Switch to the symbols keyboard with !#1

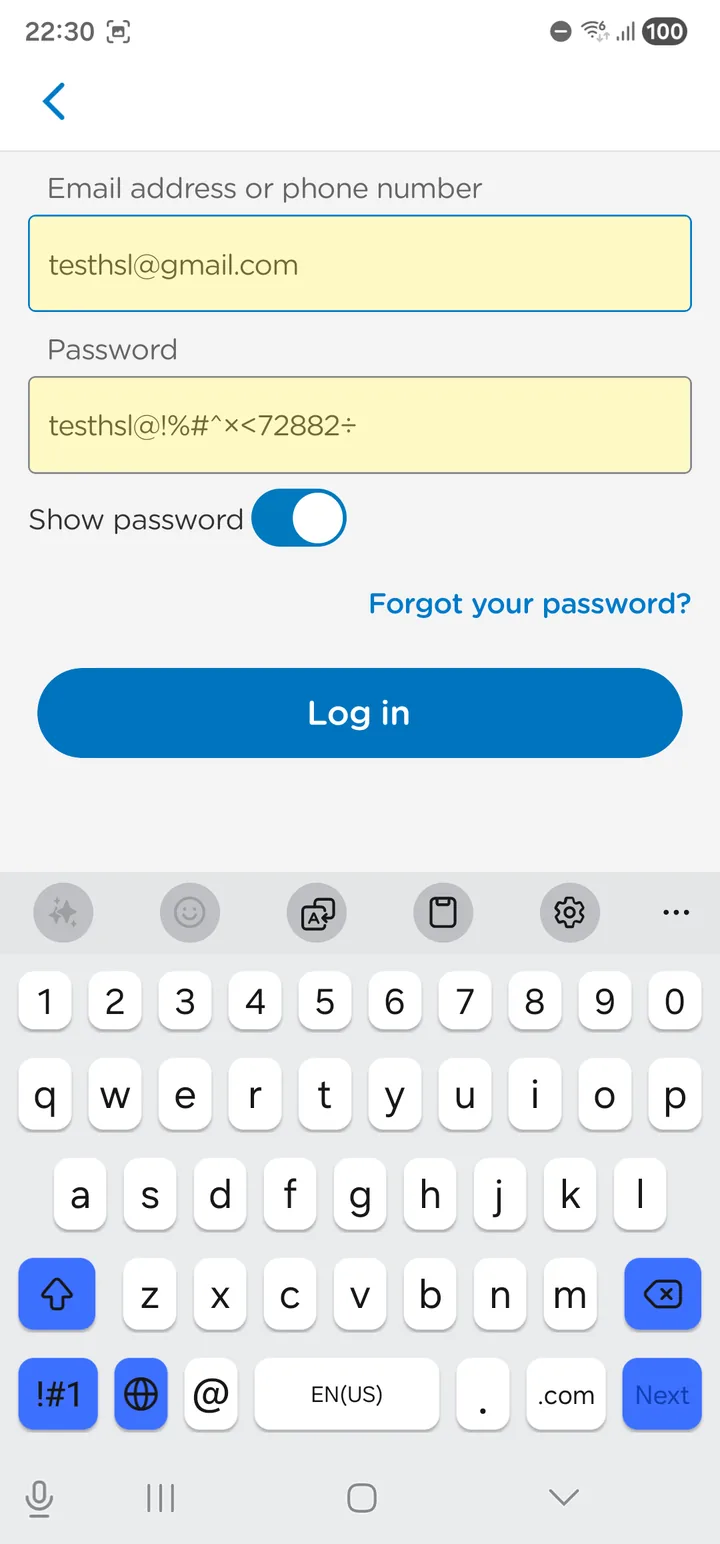click(58, 1394)
